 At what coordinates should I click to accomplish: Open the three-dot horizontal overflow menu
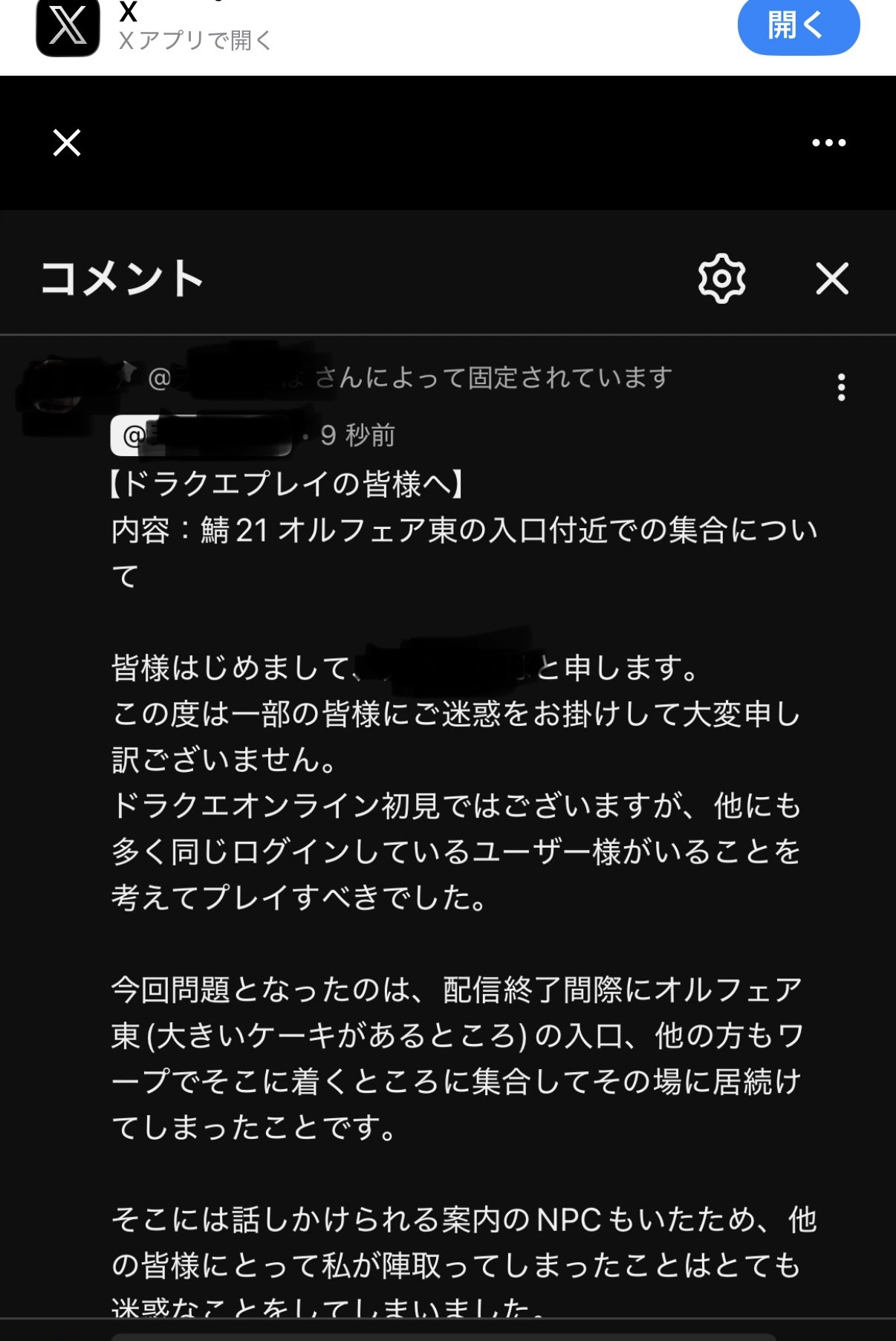(x=828, y=143)
